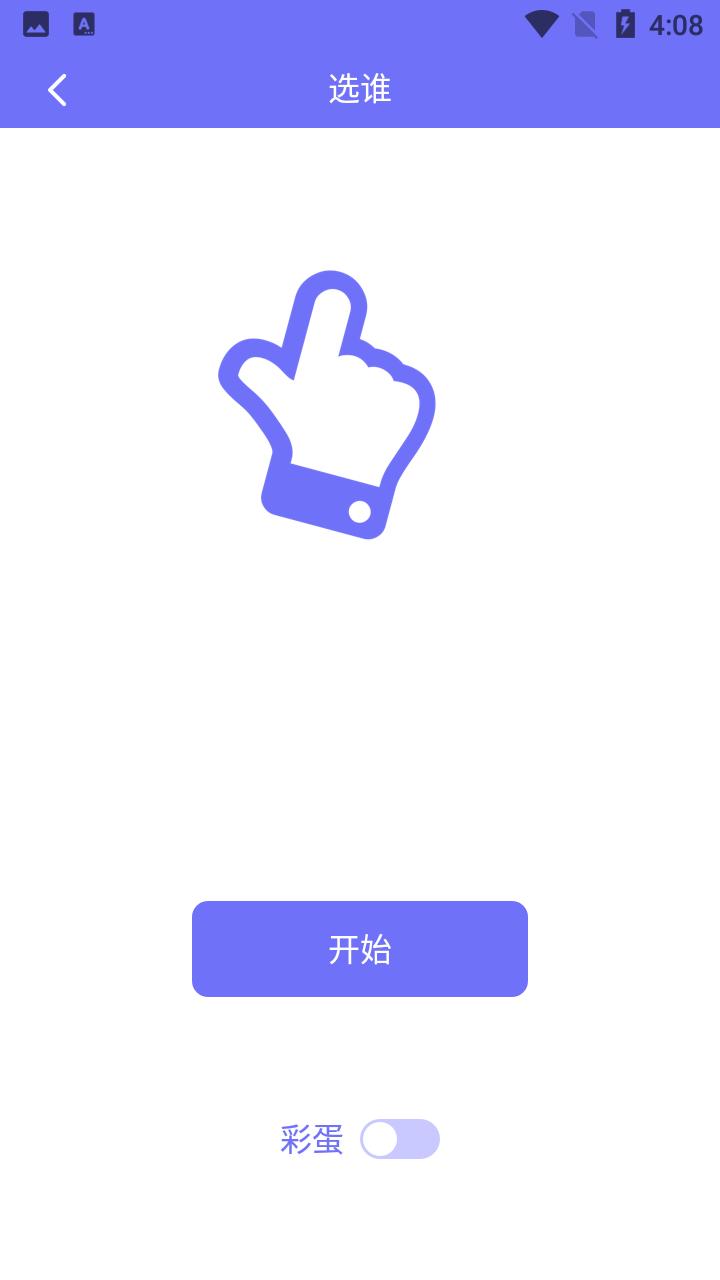The width and height of the screenshot is (720, 1280).
Task: Tap the 彩蛋 text label
Action: pyautogui.click(x=313, y=1139)
